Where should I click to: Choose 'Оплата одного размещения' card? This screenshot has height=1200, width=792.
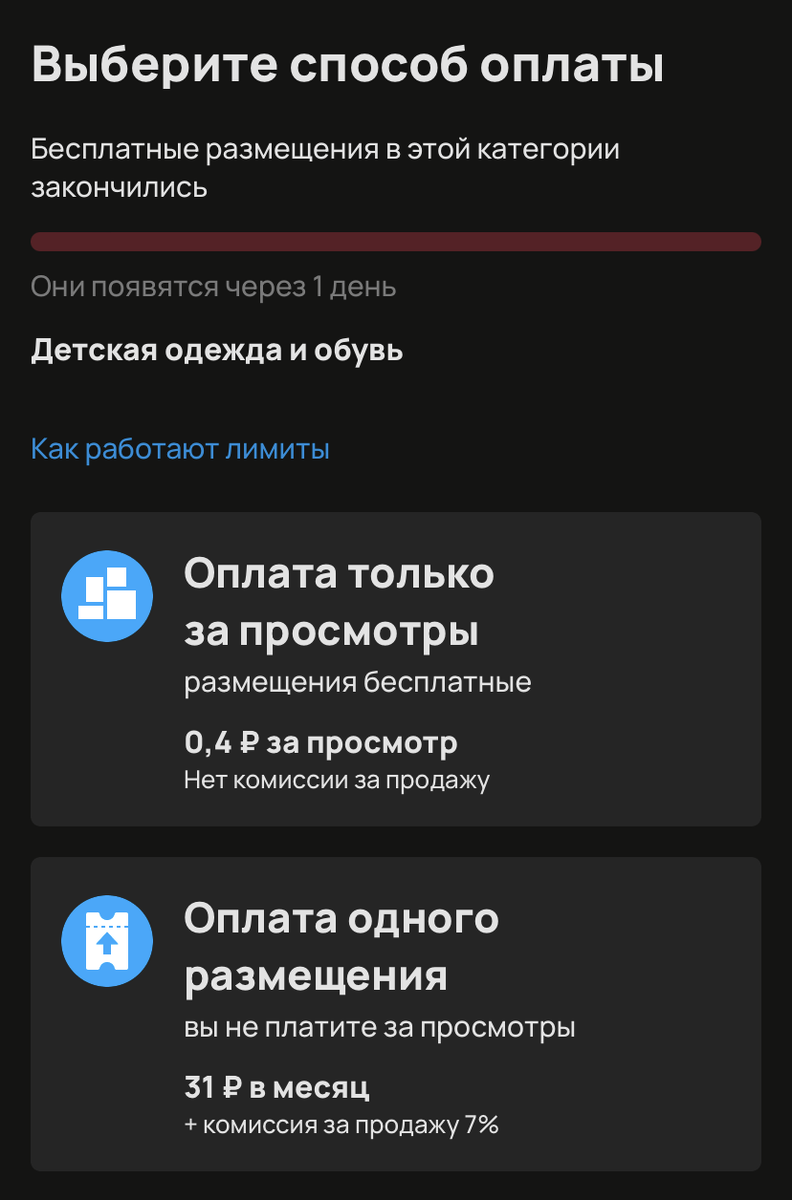click(x=396, y=1014)
